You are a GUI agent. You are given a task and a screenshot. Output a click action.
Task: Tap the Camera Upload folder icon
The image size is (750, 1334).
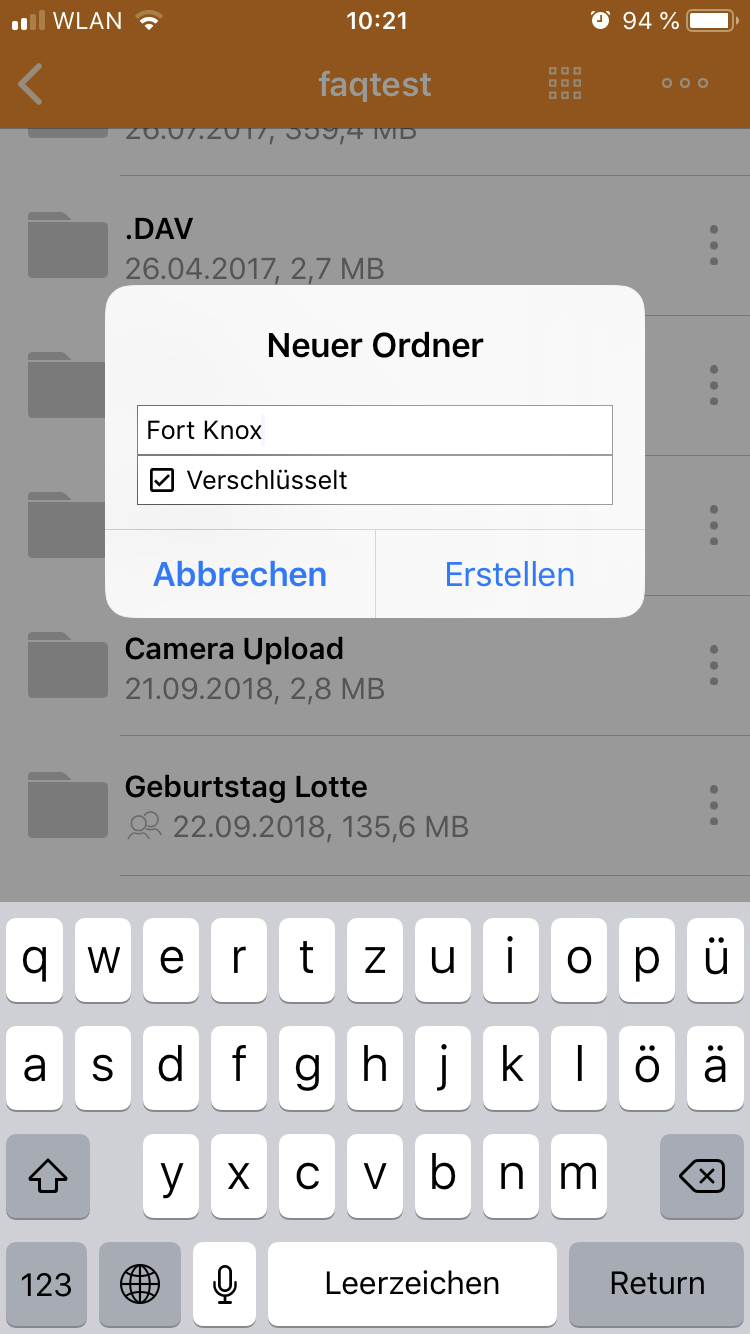click(67, 664)
